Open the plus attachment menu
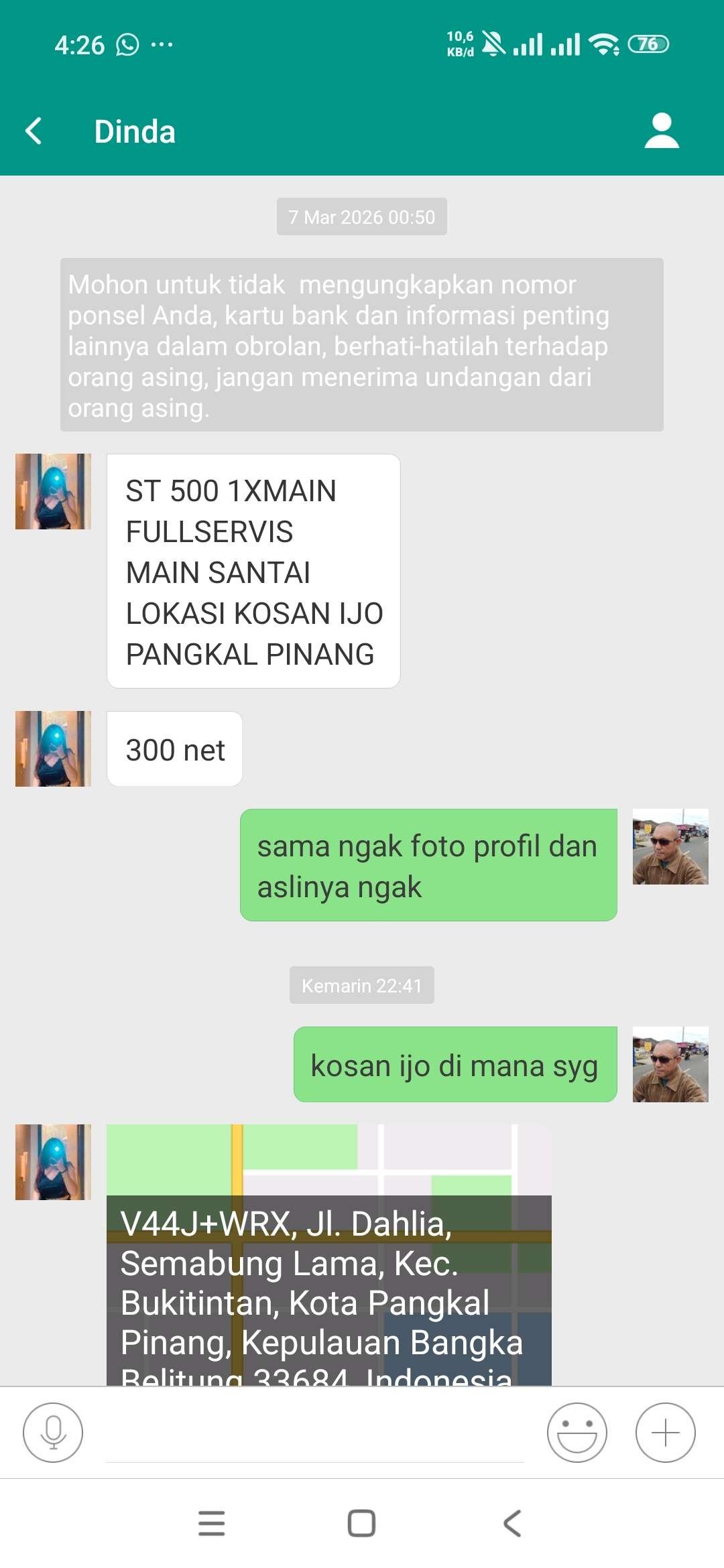This screenshot has height=1568, width=724. (x=665, y=1432)
